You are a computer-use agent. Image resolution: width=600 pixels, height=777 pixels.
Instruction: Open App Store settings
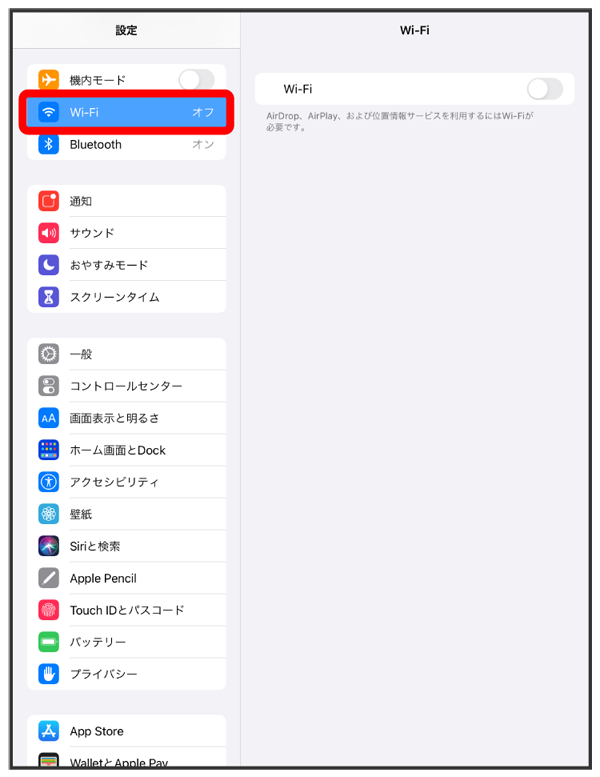click(x=126, y=731)
